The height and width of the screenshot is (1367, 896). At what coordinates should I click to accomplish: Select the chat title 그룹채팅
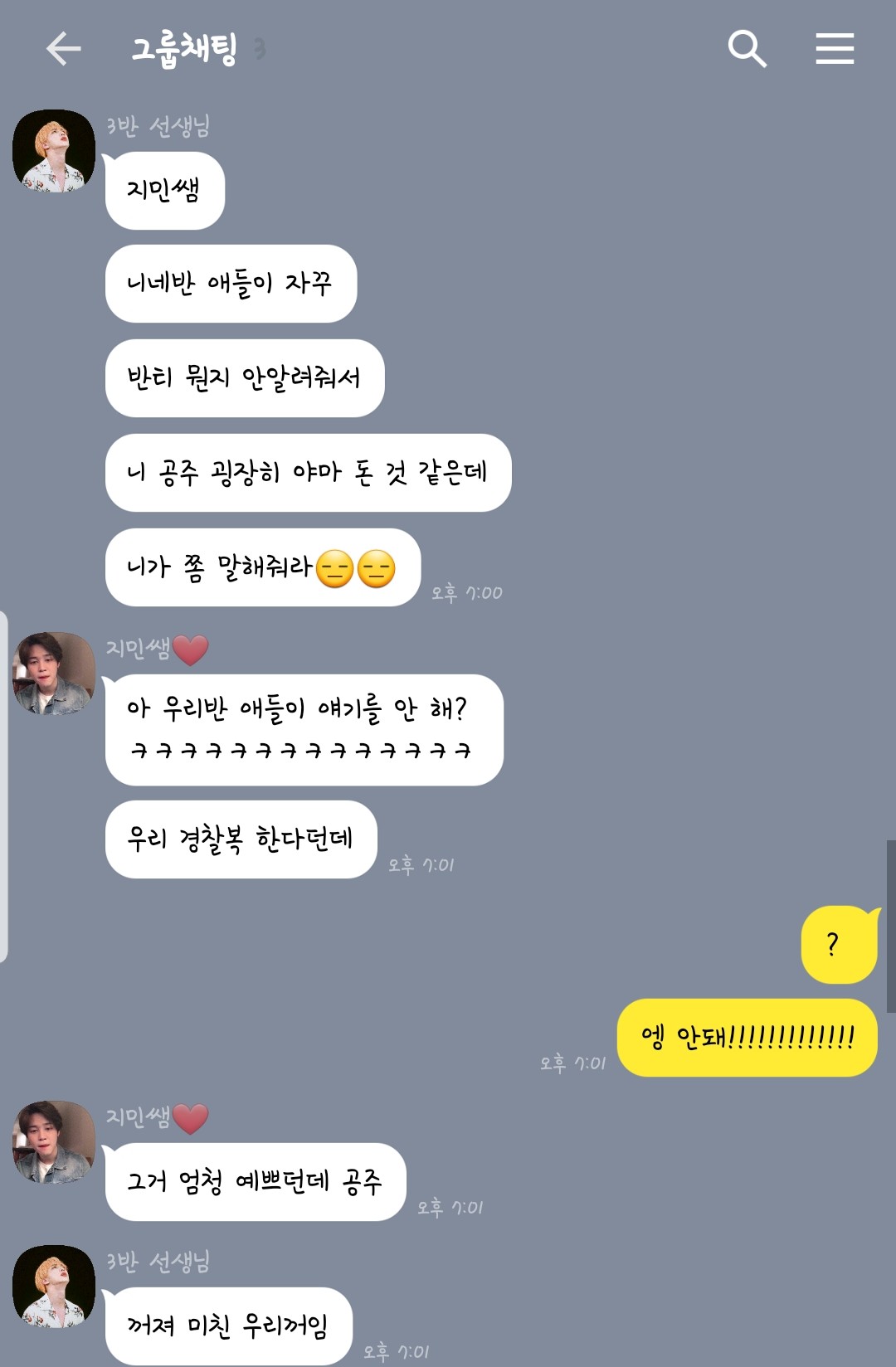click(183, 48)
